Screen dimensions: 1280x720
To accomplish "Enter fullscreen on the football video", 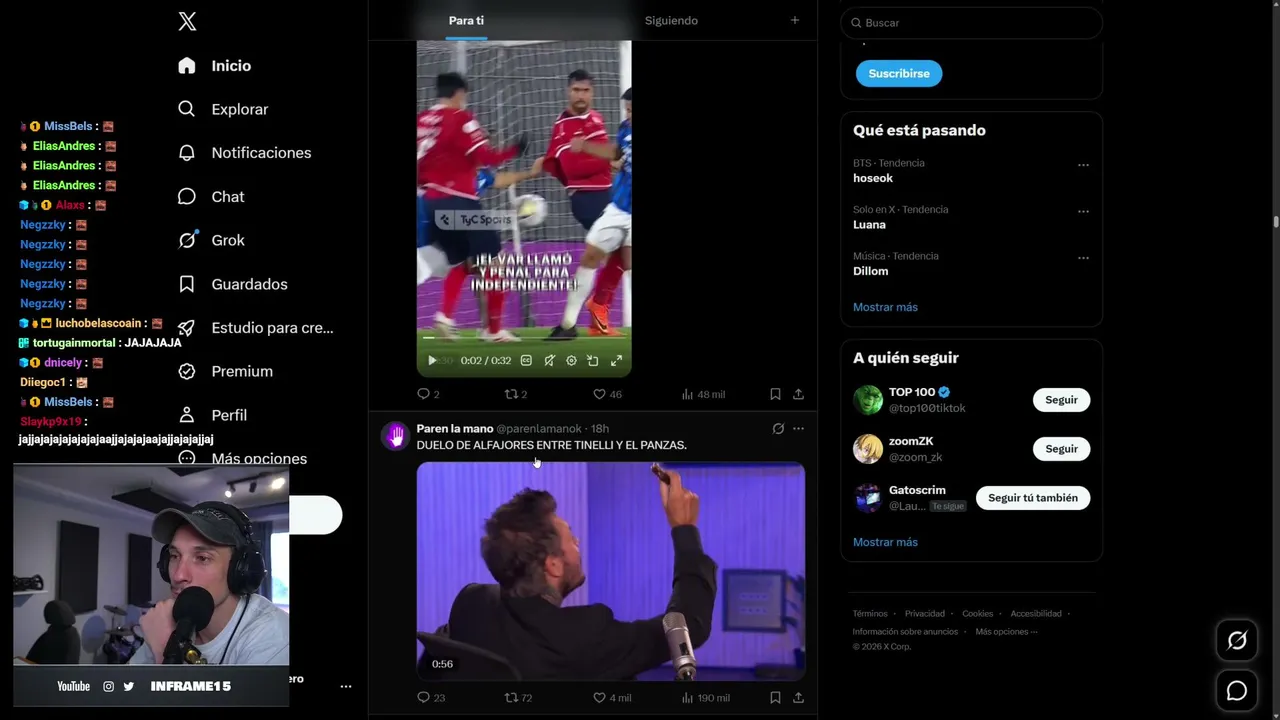I will pos(616,361).
